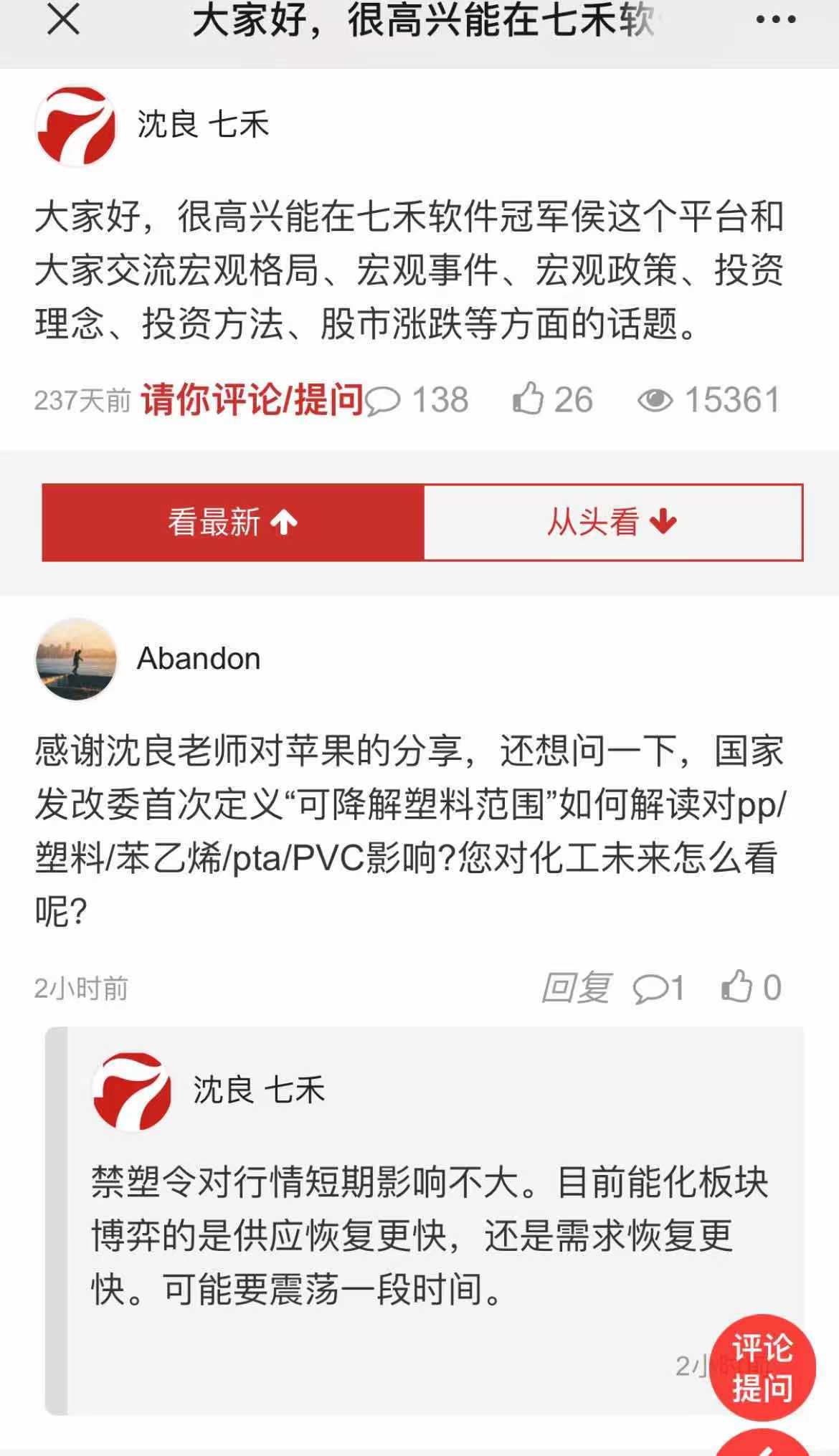Open the reply thread on Abandon's comment
This screenshot has height=1456, width=839.
(658, 989)
